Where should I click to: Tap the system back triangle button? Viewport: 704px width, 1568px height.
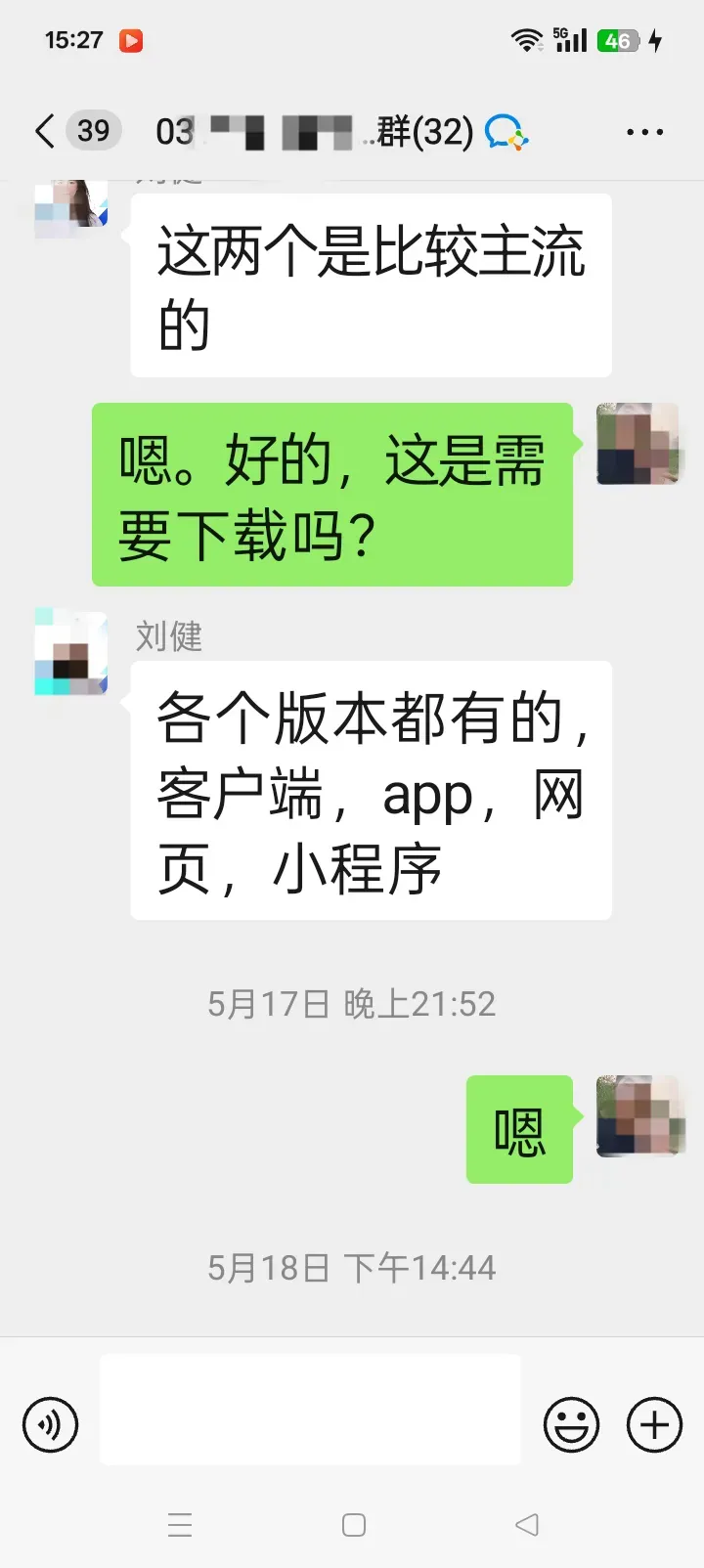click(527, 1525)
